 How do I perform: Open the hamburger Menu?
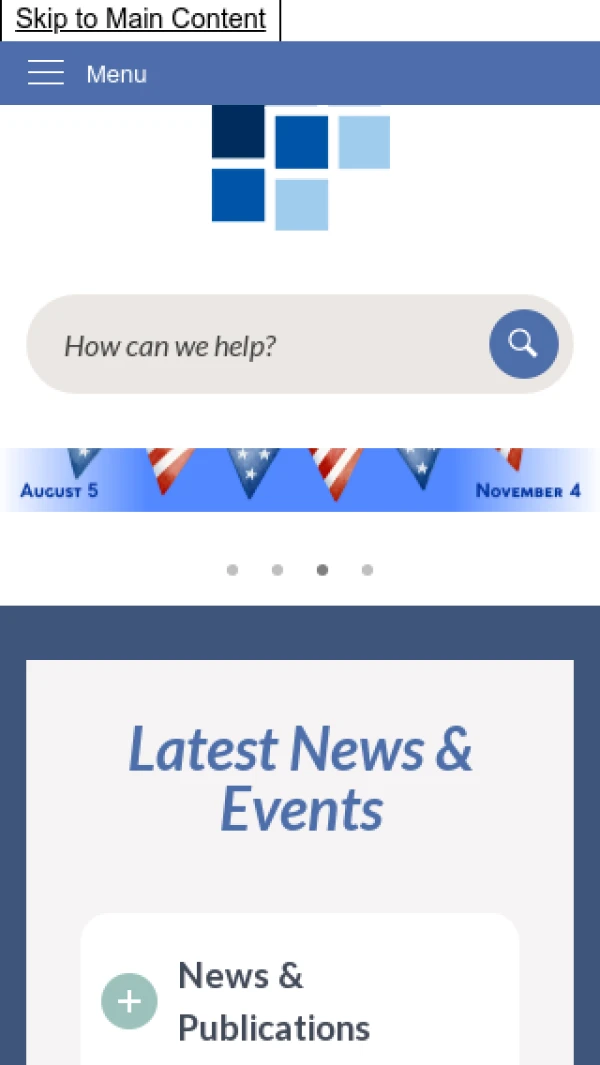click(x=86, y=74)
